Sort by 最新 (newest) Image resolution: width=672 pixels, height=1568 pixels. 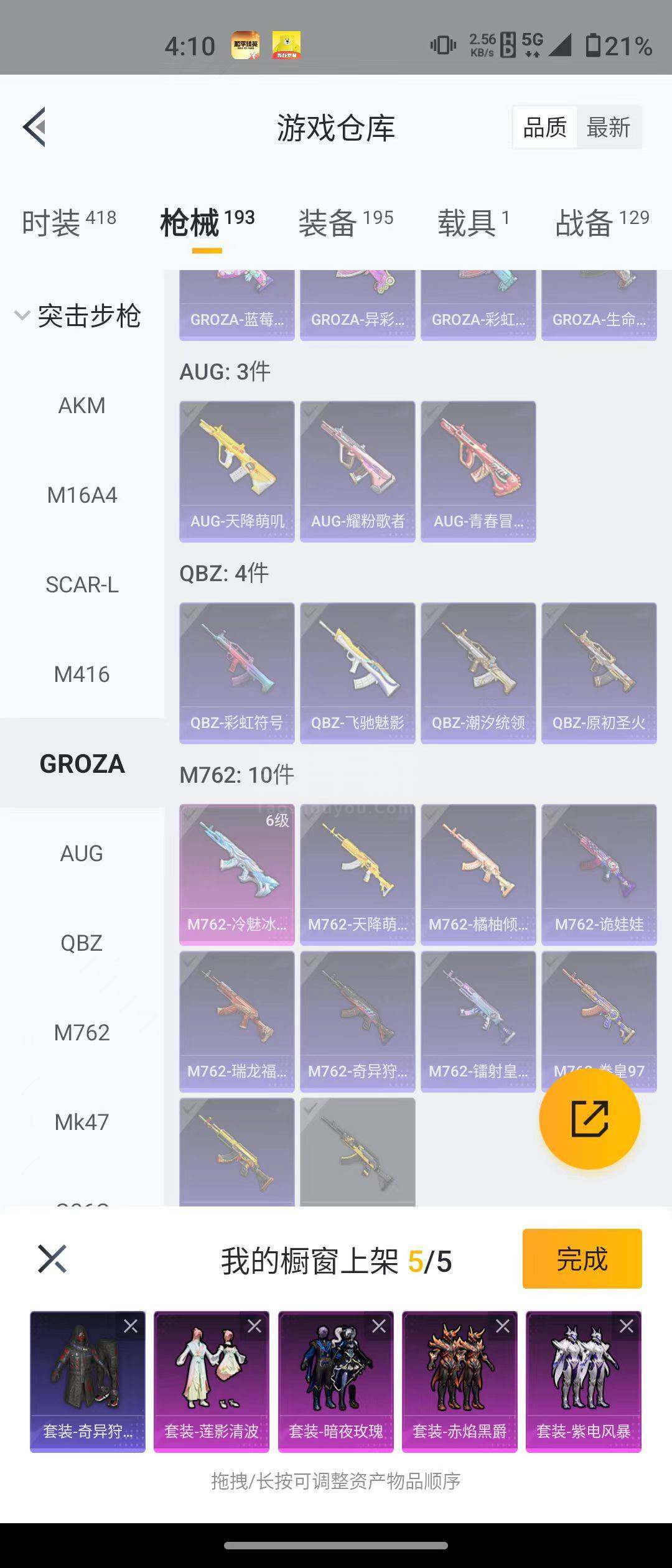(x=608, y=128)
